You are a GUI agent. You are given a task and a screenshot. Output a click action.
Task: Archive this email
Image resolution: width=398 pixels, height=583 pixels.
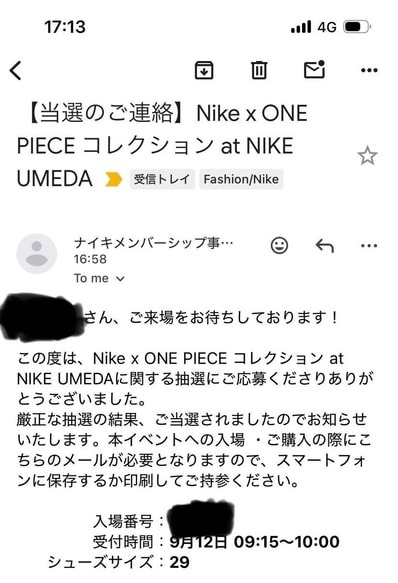coord(204,70)
